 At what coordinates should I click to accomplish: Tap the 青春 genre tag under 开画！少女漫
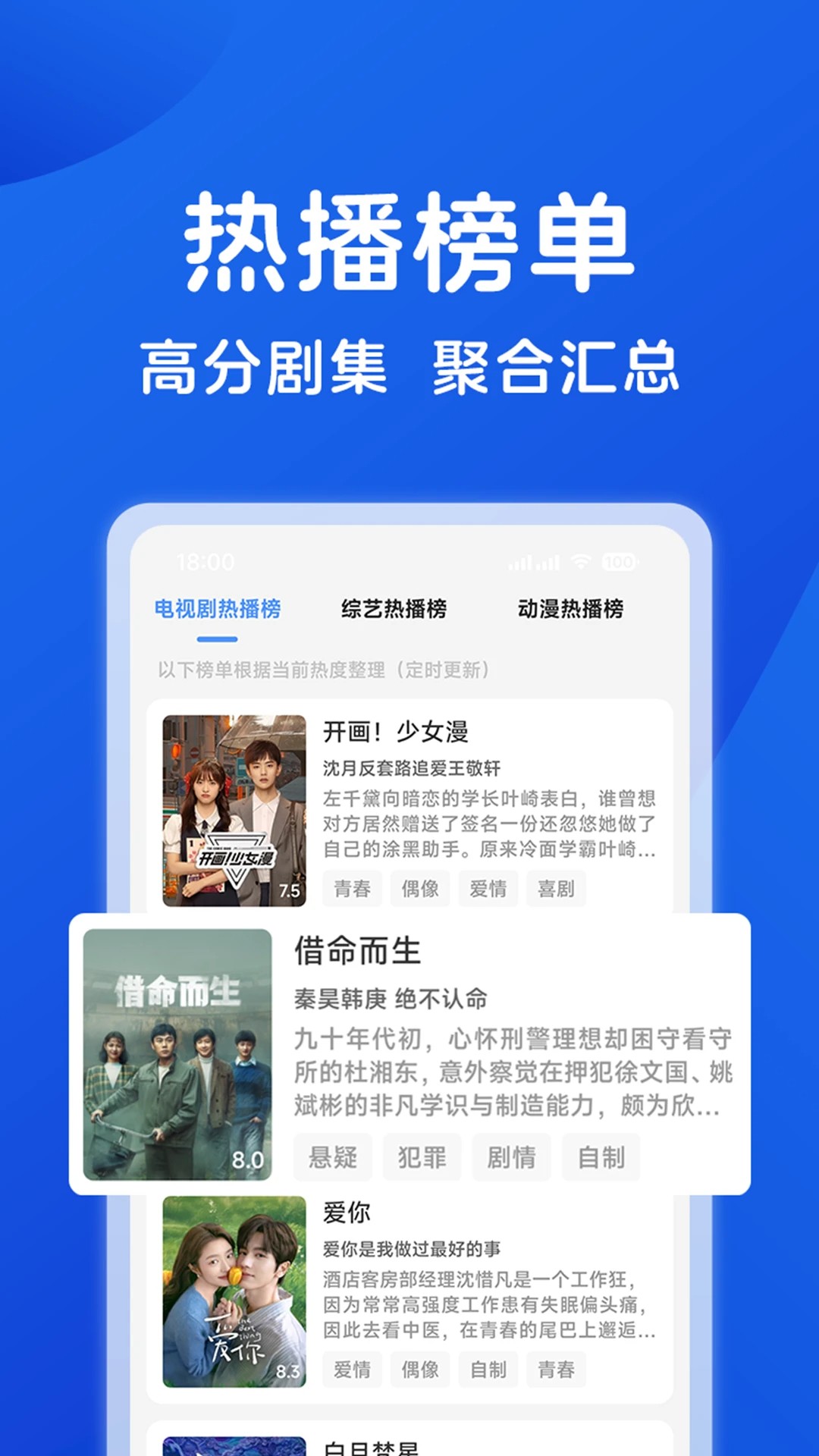[x=353, y=888]
